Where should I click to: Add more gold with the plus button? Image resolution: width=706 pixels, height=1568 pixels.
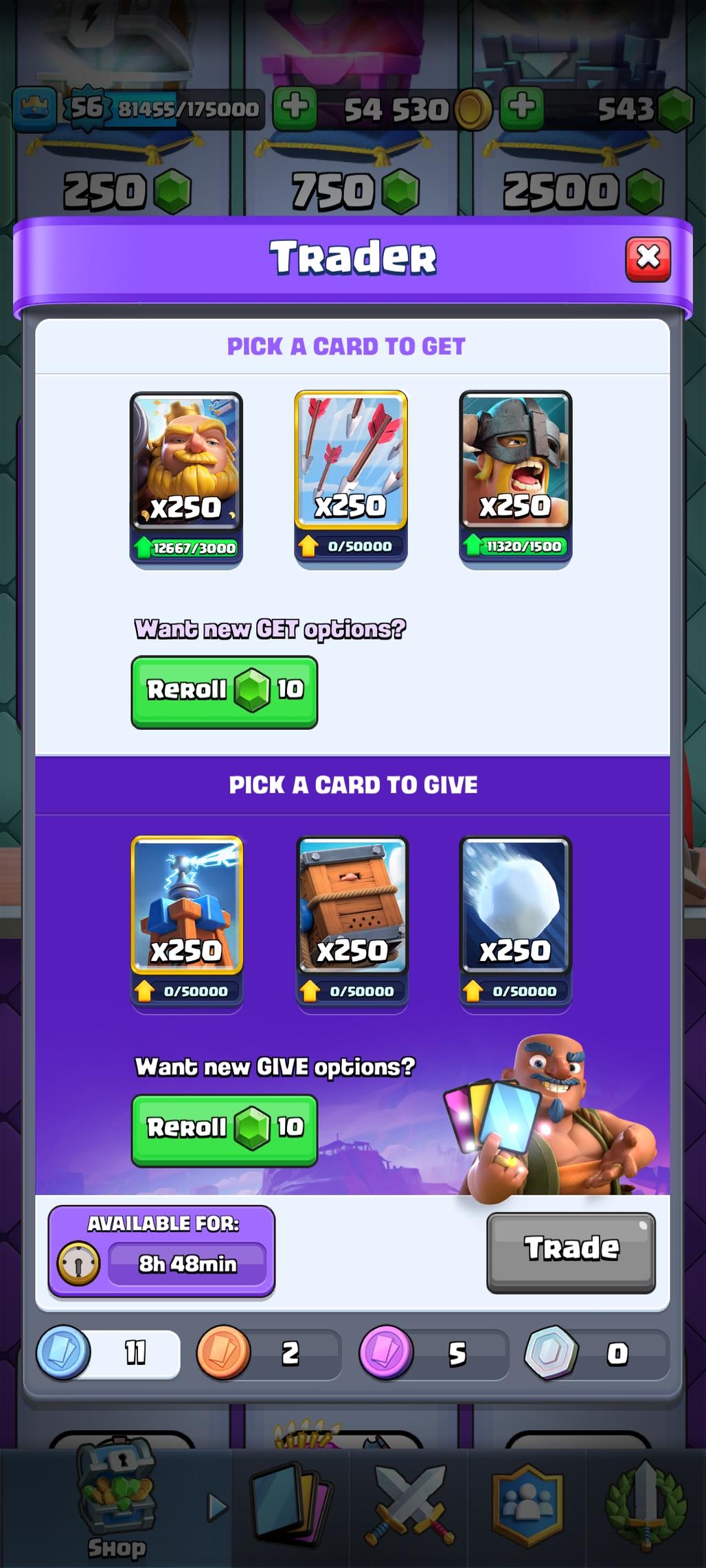295,108
